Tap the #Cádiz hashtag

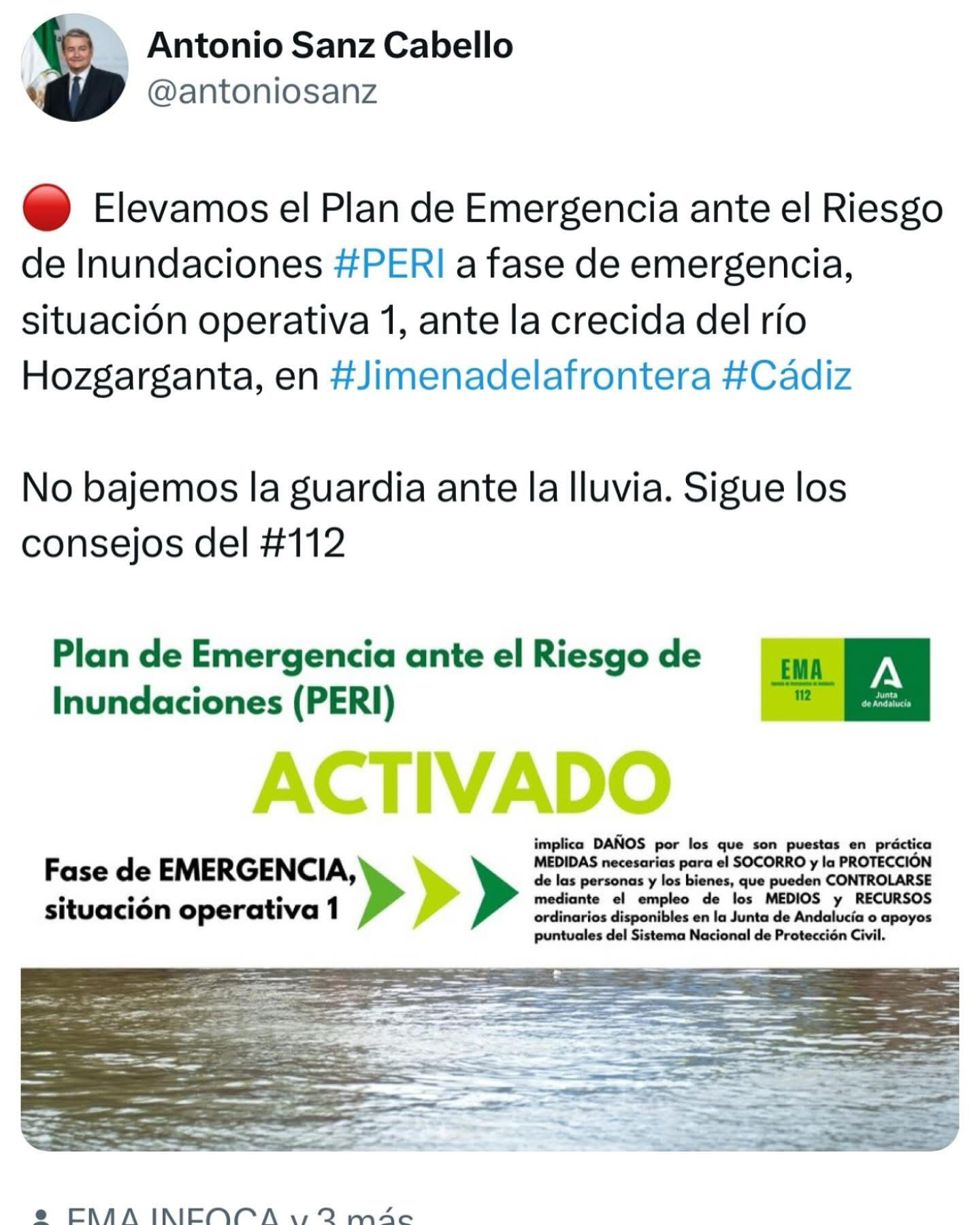[x=786, y=375]
